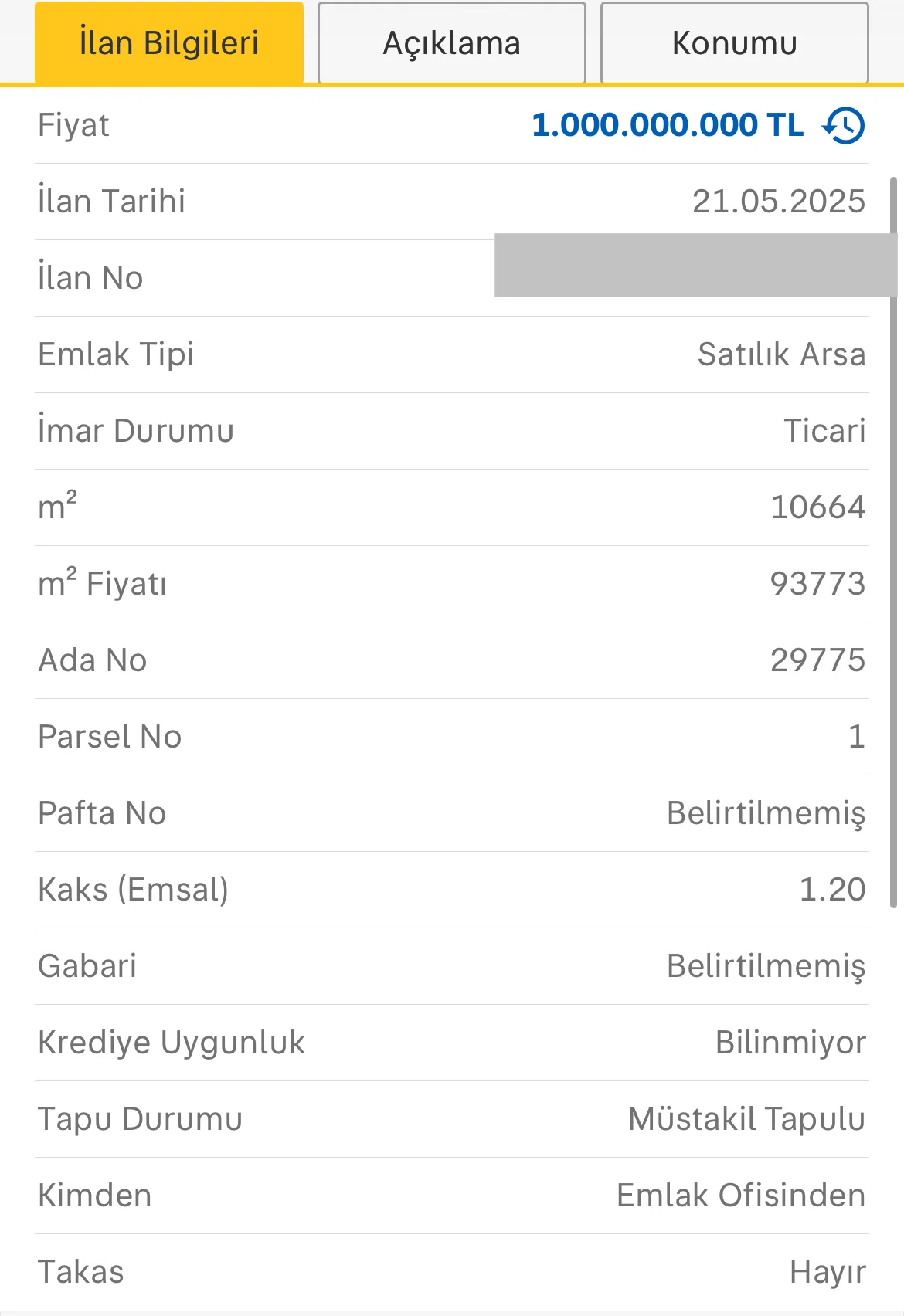Image resolution: width=904 pixels, height=1316 pixels.
Task: Open the price history clock icon
Action: click(x=844, y=125)
